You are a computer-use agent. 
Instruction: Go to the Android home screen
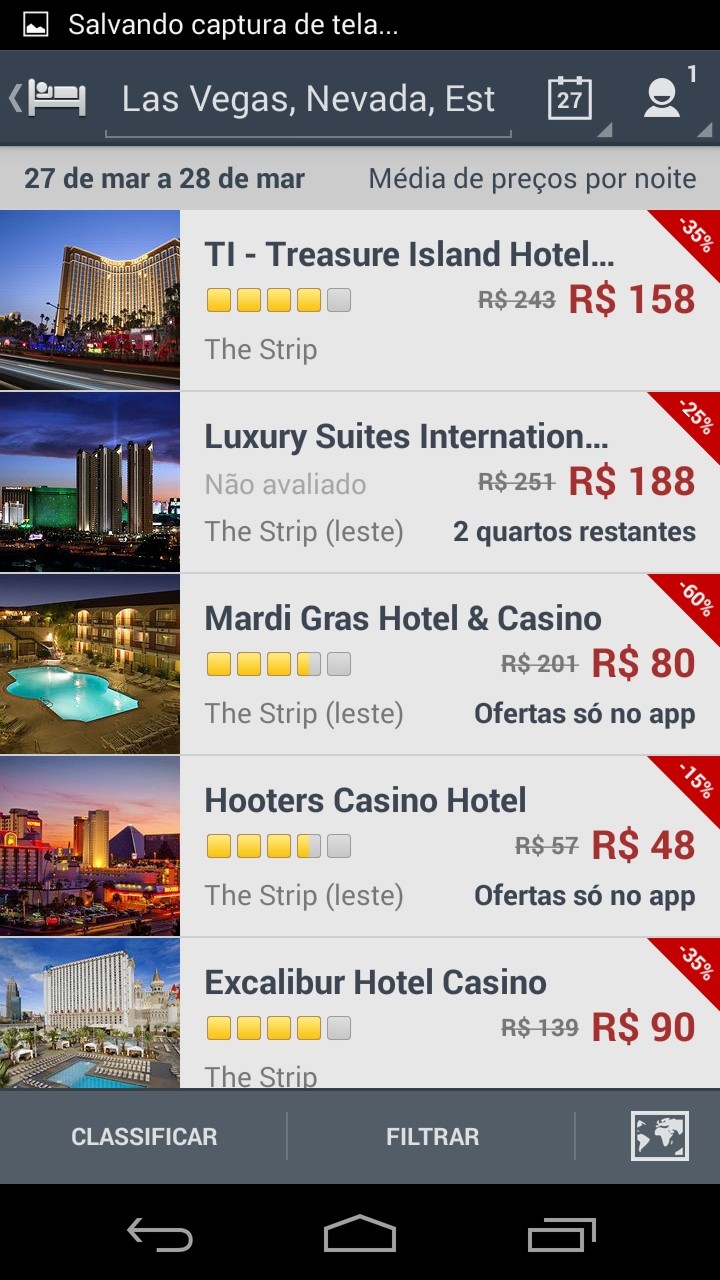[360, 1235]
